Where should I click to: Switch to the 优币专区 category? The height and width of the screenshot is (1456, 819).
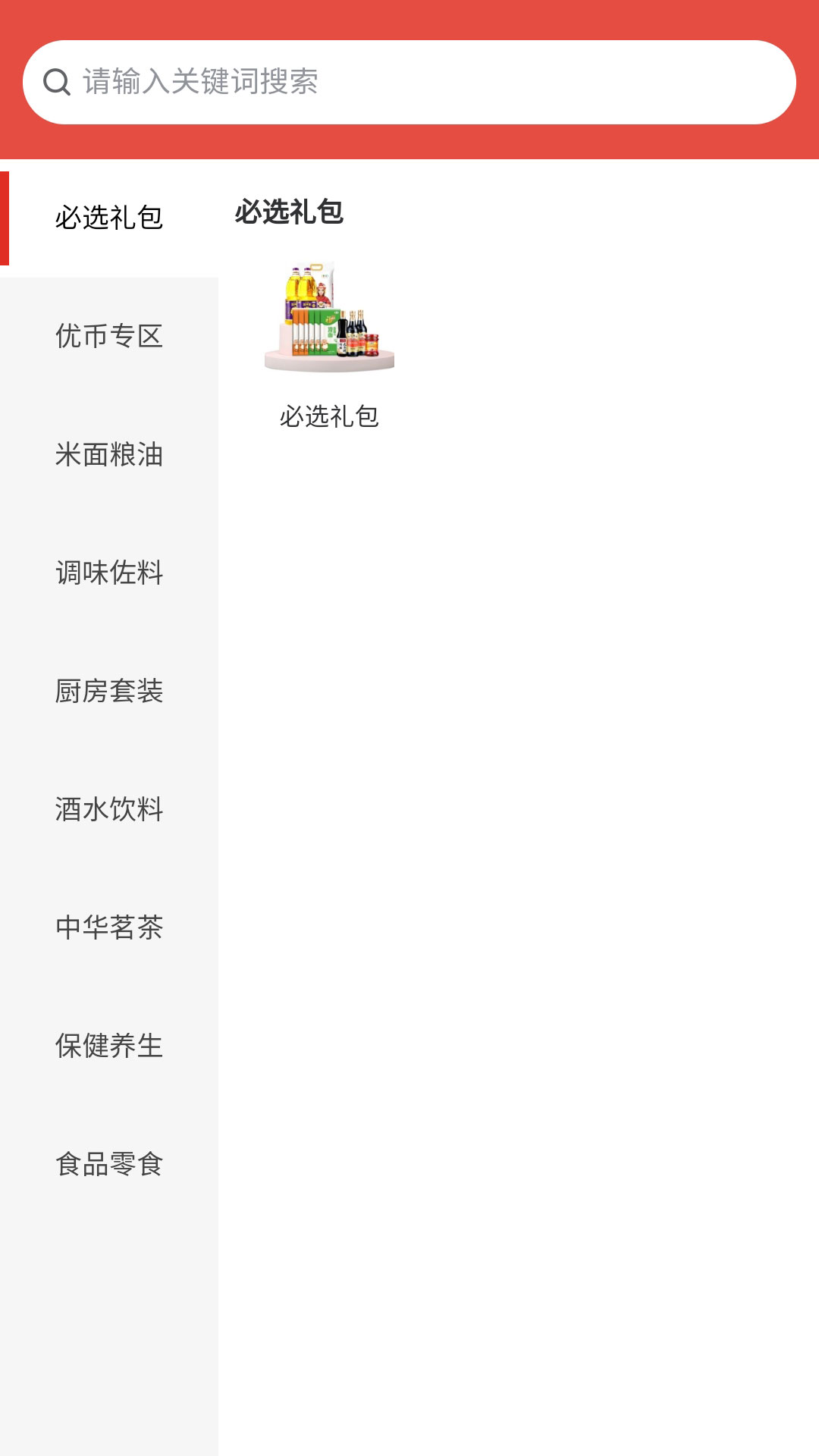(109, 336)
